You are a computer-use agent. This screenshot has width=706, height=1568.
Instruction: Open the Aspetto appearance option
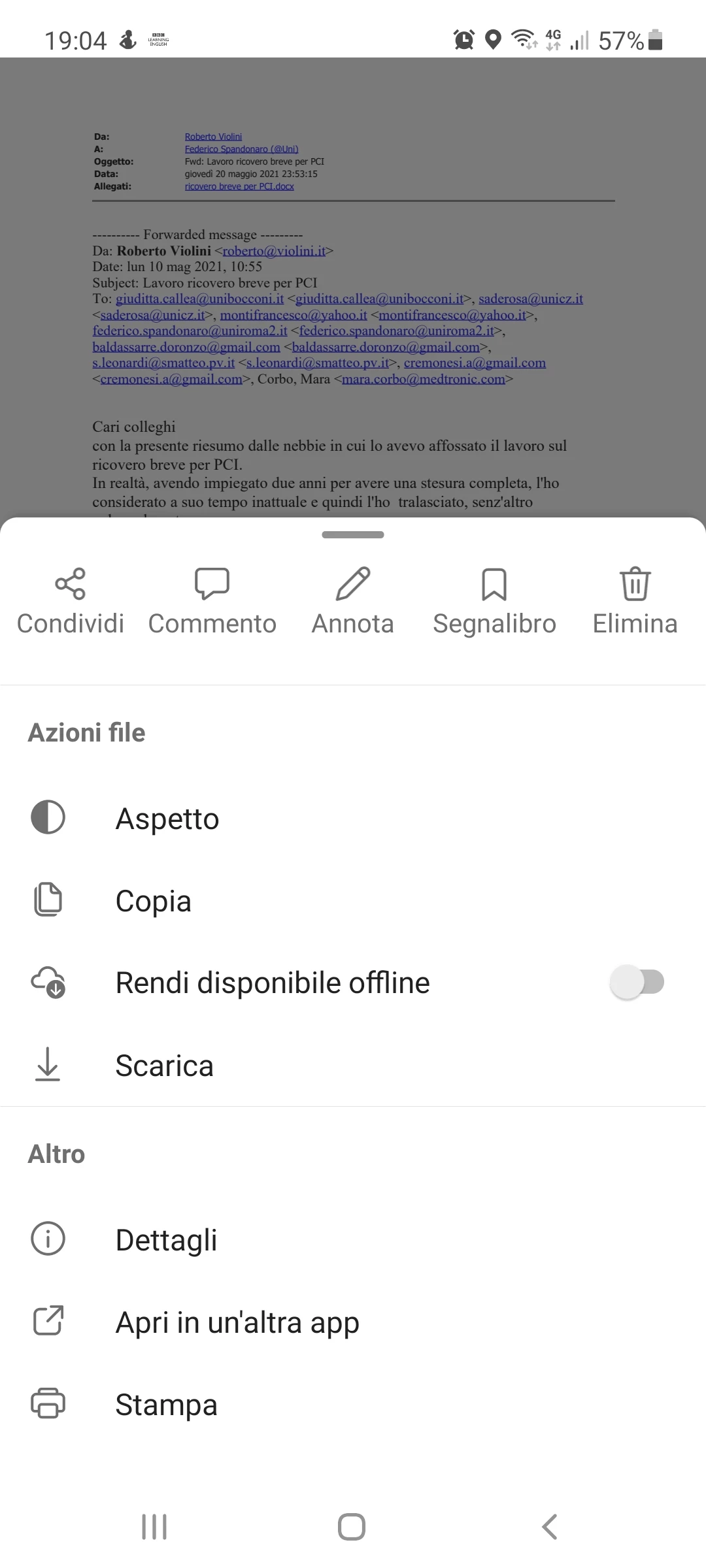[167, 818]
